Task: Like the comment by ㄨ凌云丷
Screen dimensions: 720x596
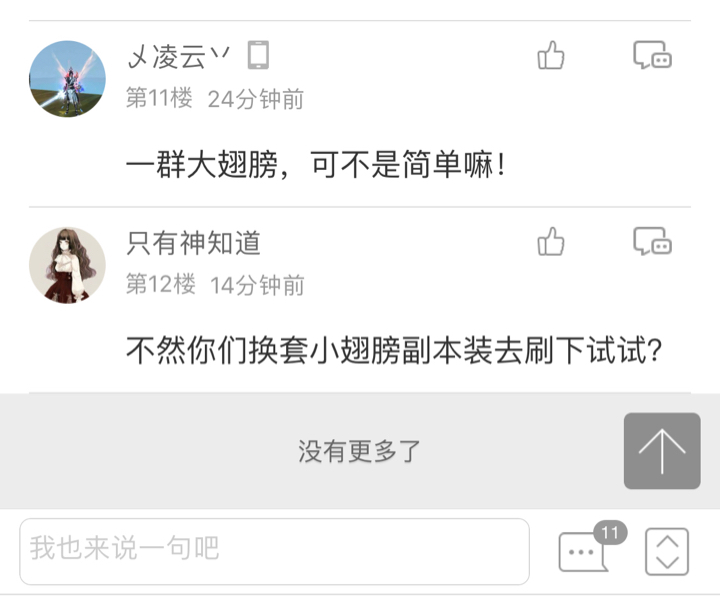Action: (x=551, y=56)
